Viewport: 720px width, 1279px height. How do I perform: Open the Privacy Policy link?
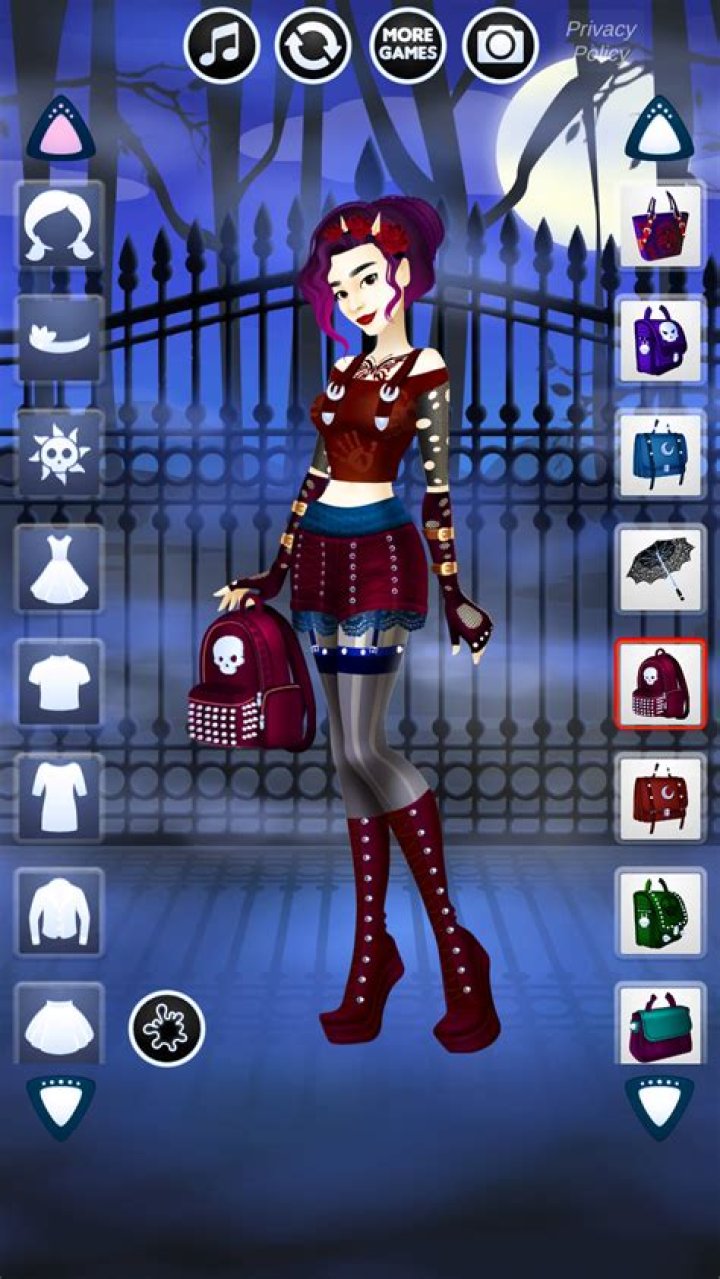[x=600, y=40]
